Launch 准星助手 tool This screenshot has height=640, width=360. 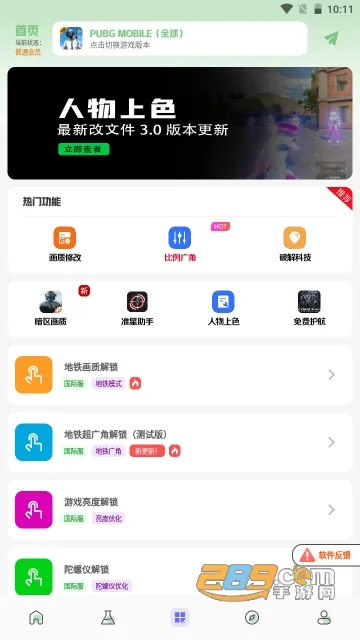(137, 308)
